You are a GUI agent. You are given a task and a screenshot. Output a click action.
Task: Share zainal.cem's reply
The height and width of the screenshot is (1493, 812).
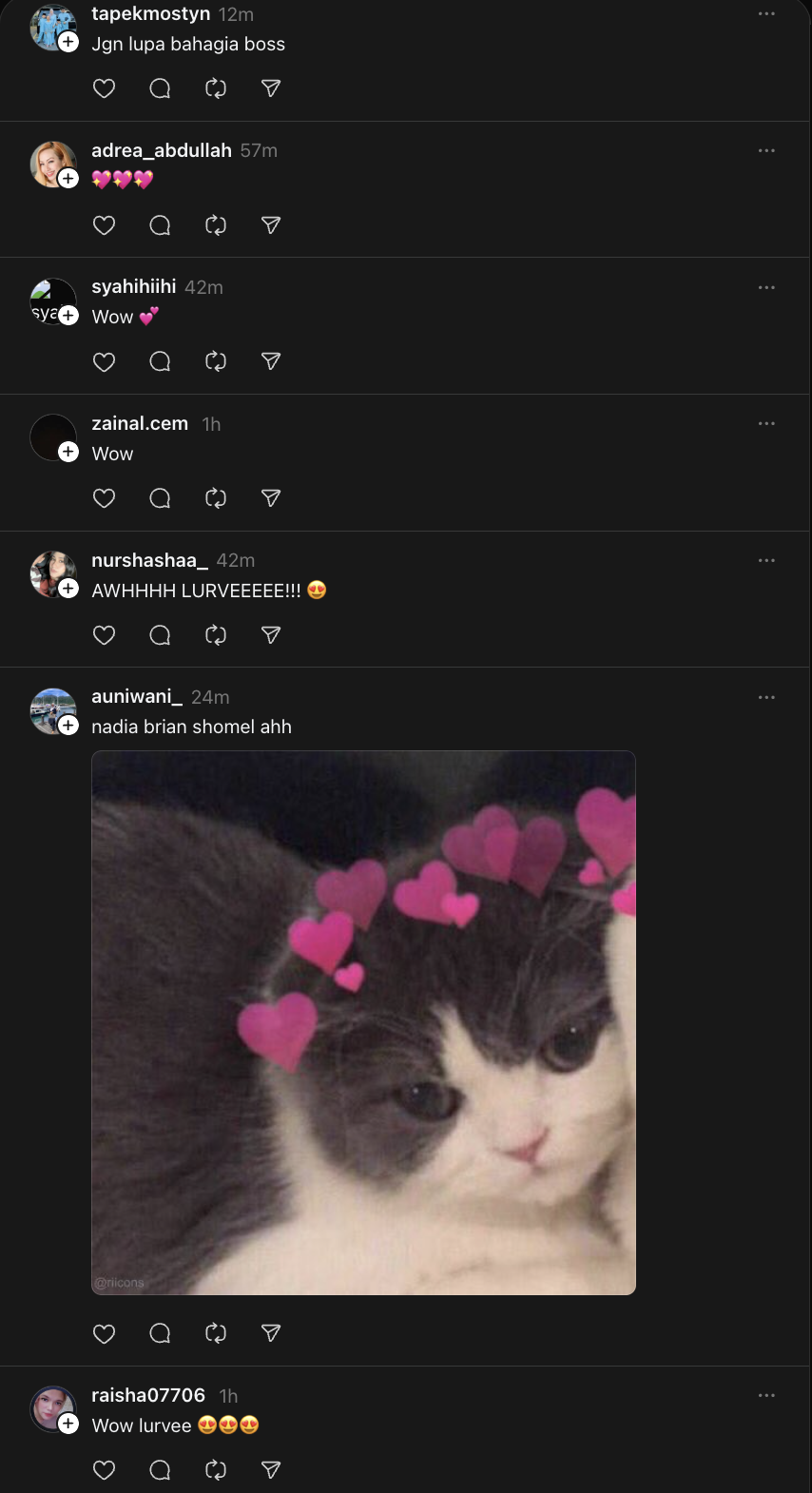[271, 498]
